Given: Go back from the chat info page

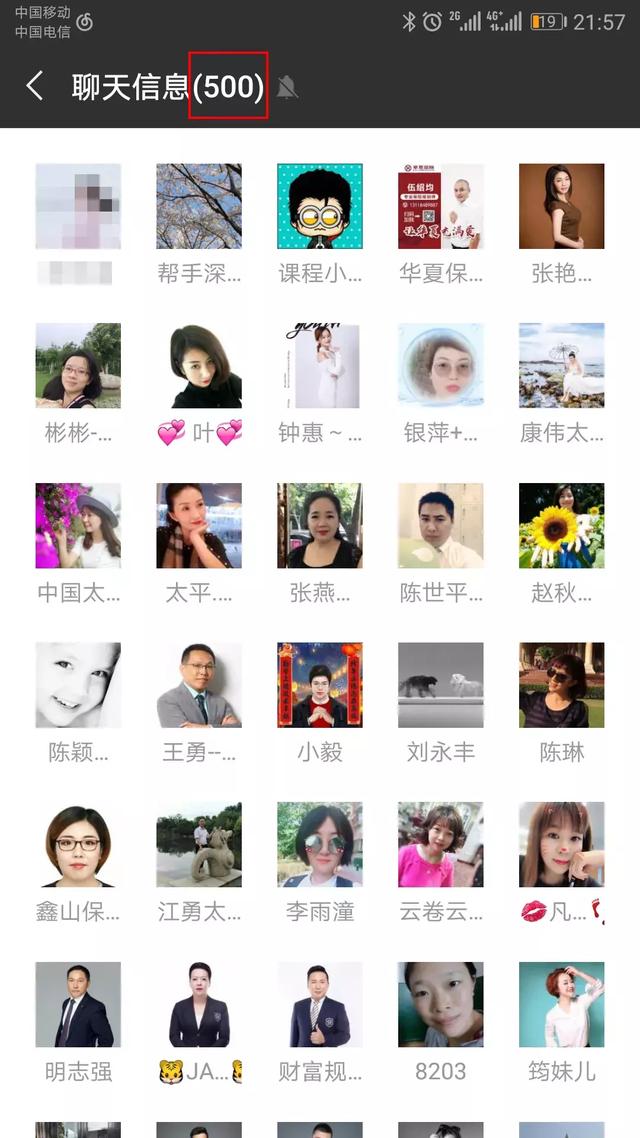Looking at the screenshot, I should [x=35, y=87].
